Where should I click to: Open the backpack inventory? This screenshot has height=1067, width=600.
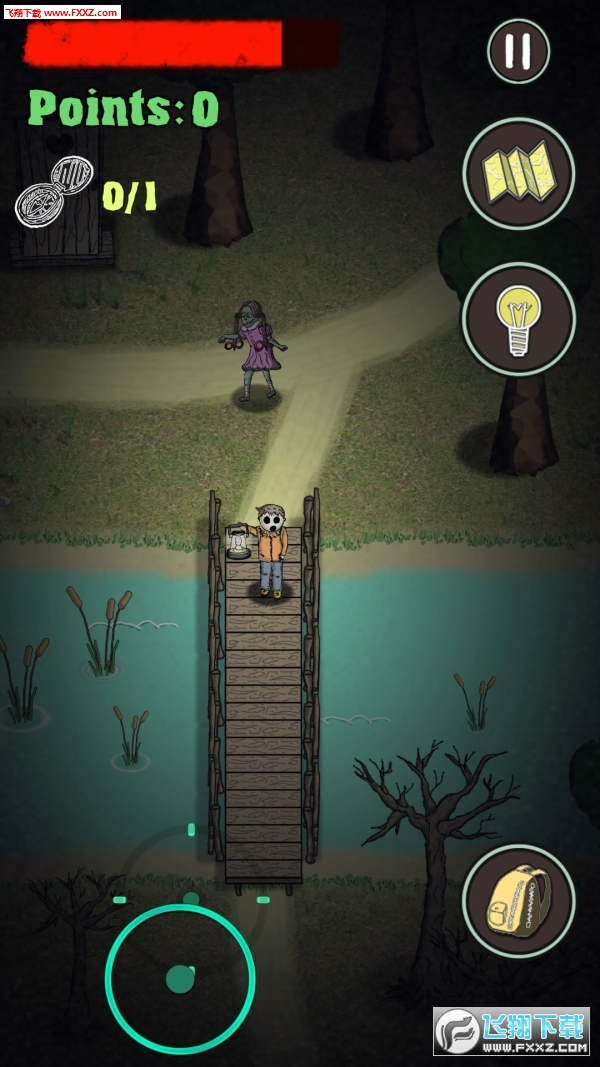(518, 900)
